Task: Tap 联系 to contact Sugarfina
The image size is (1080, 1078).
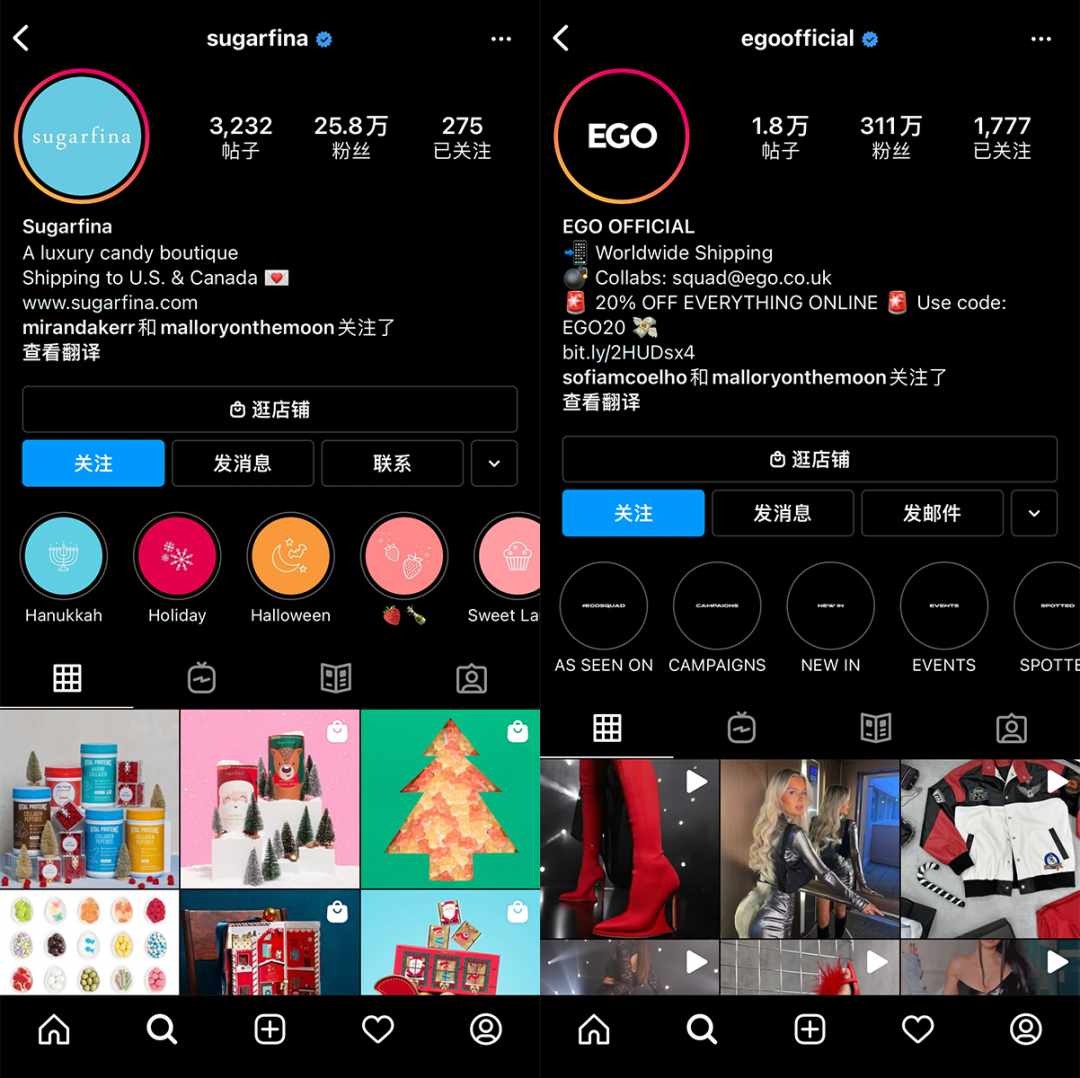Action: (x=392, y=463)
